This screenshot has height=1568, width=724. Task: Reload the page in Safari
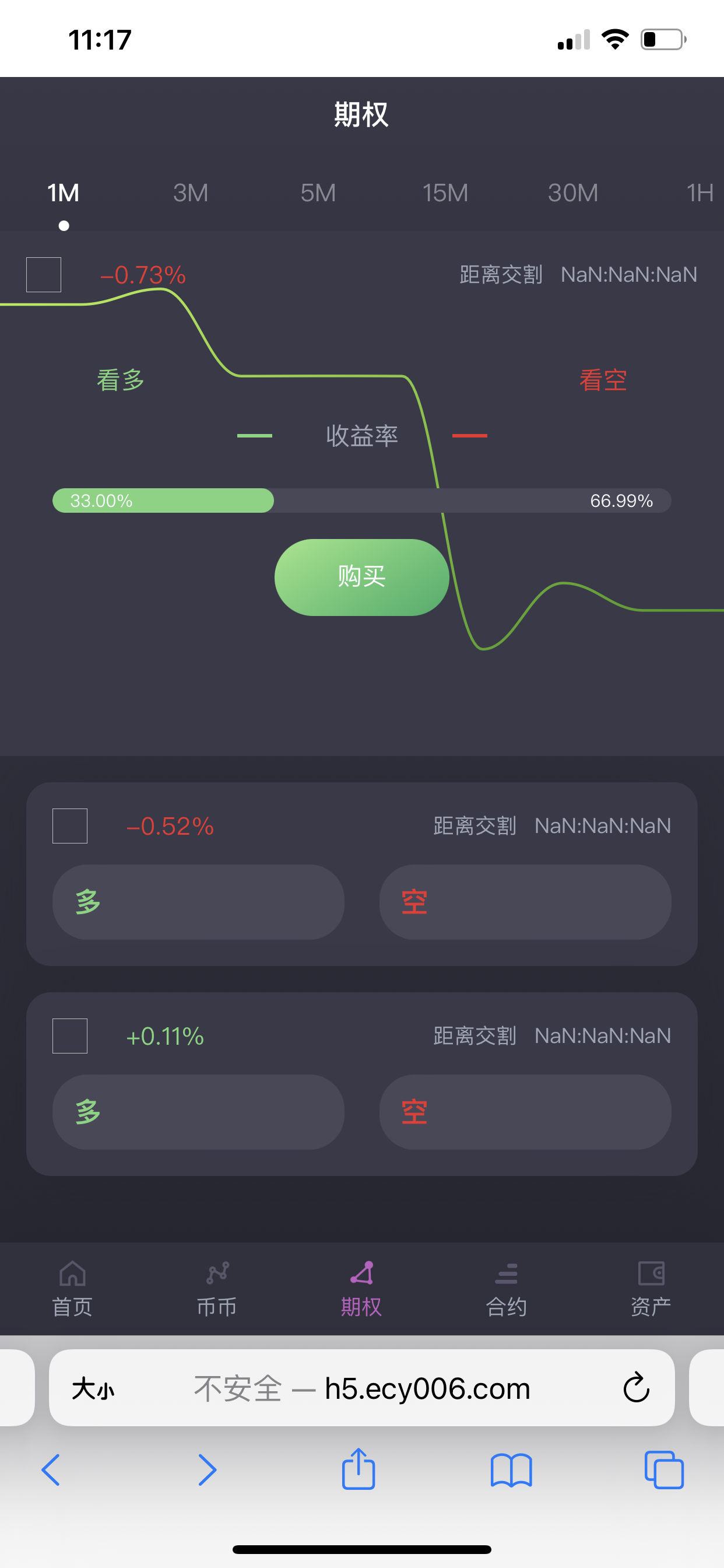click(637, 1388)
